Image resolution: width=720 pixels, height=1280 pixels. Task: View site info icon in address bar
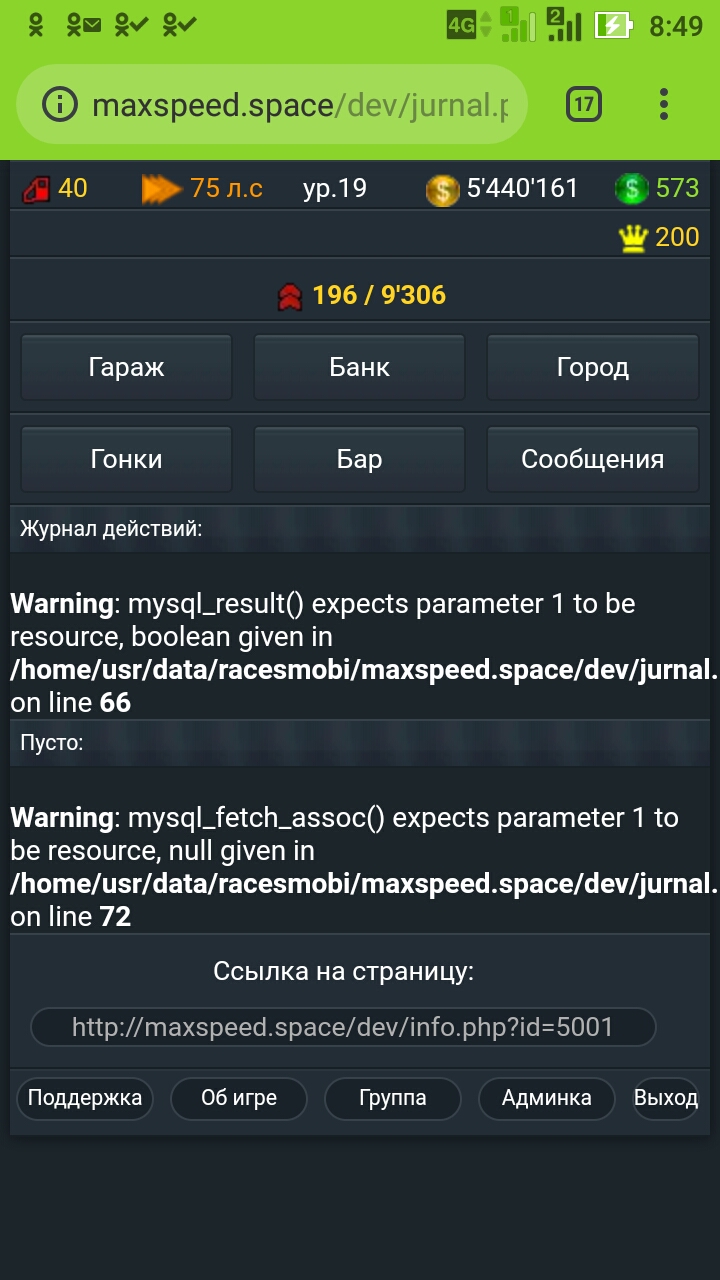60,105
